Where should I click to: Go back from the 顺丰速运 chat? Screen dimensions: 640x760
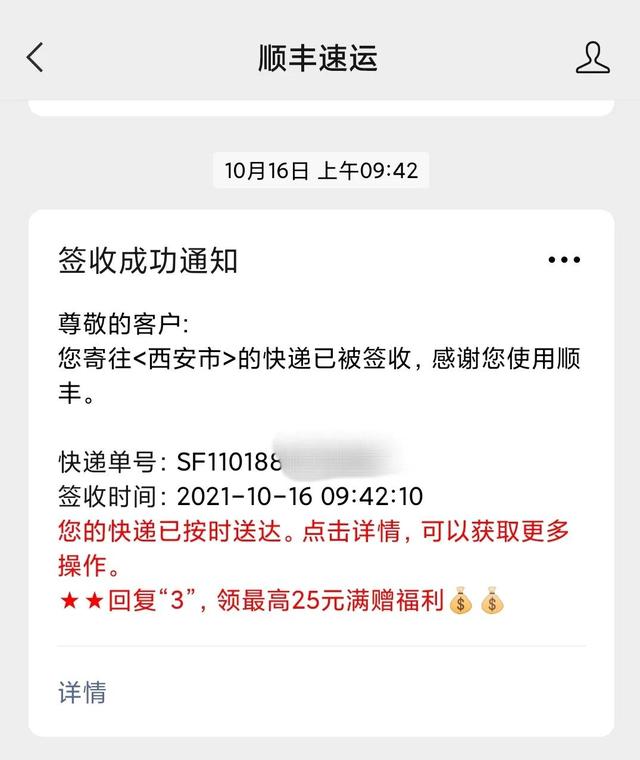click(x=35, y=57)
